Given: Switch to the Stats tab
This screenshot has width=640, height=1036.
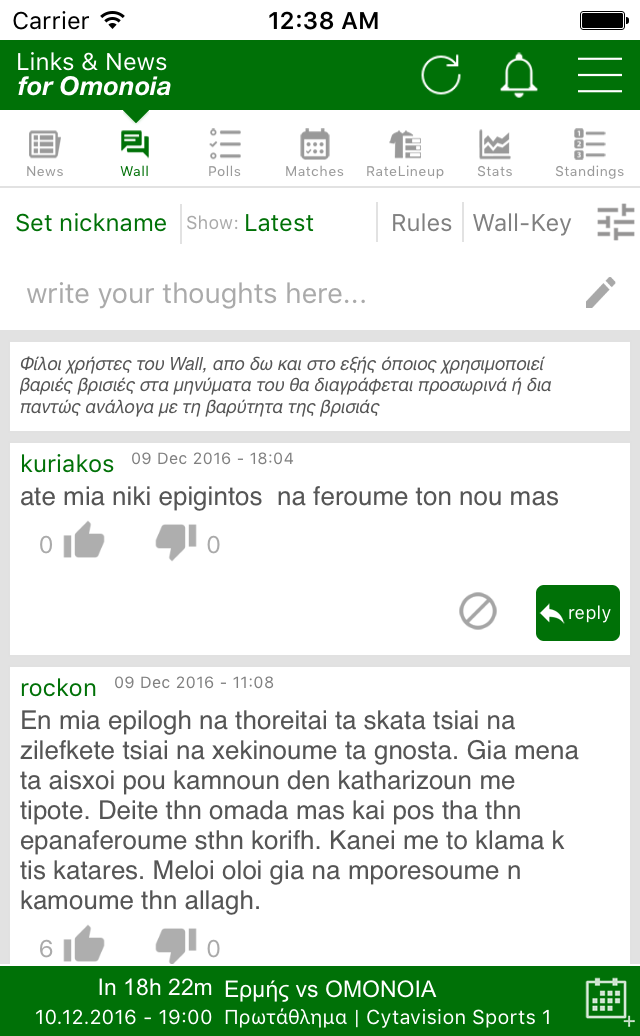Looking at the screenshot, I should (495, 153).
